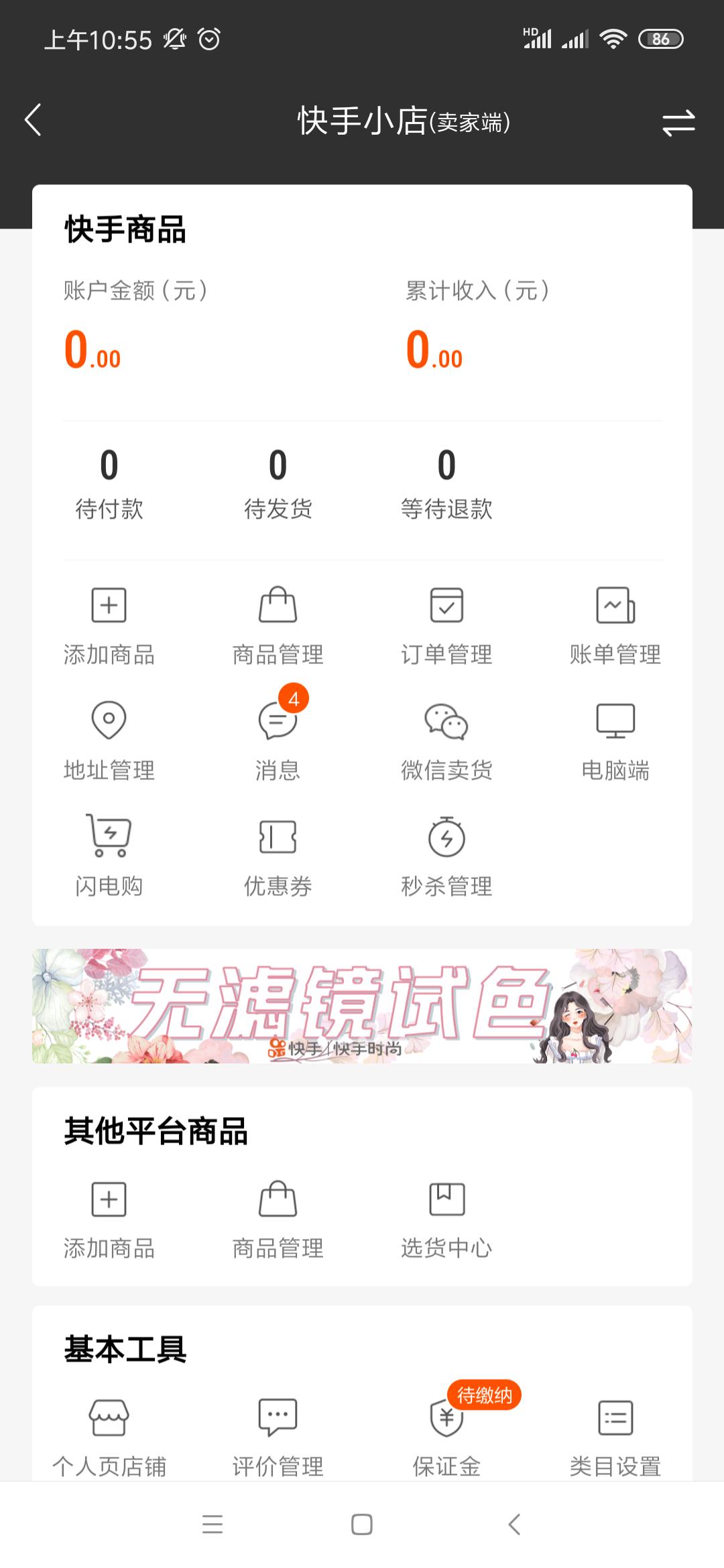
Task: Open the 闪电购 flash purchase tool
Action: pos(109,856)
